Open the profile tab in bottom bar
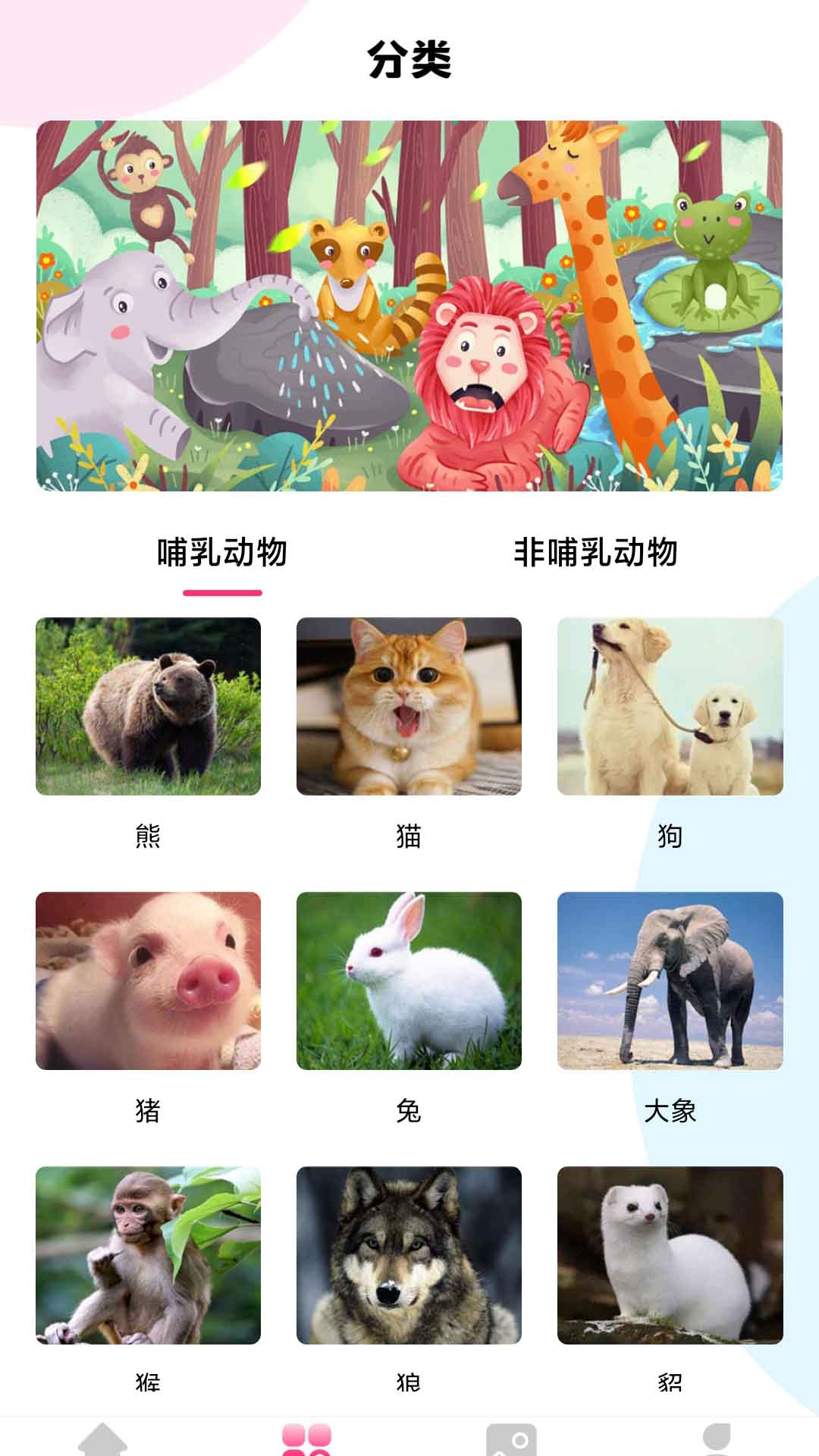819x1456 pixels. click(717, 1439)
